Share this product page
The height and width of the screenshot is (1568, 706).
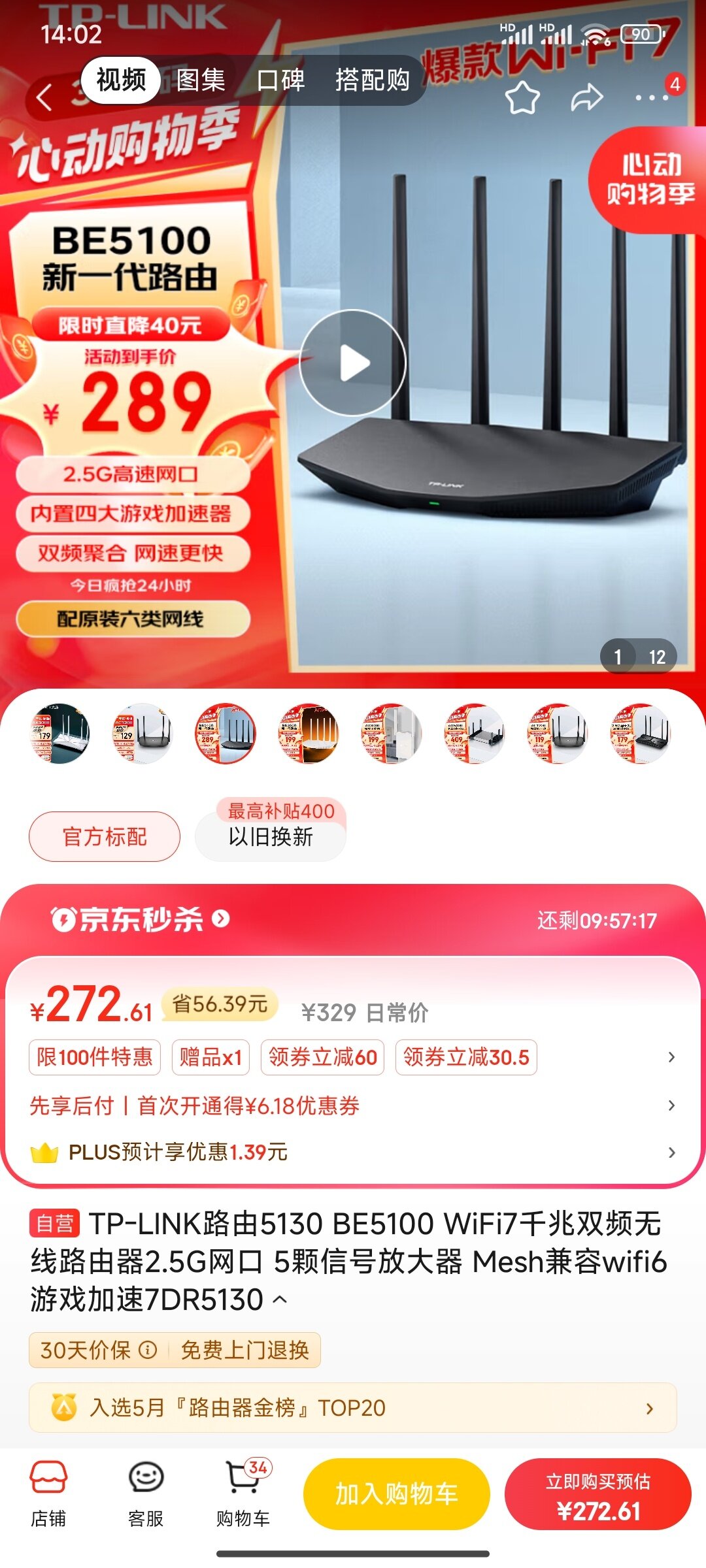pos(586,99)
